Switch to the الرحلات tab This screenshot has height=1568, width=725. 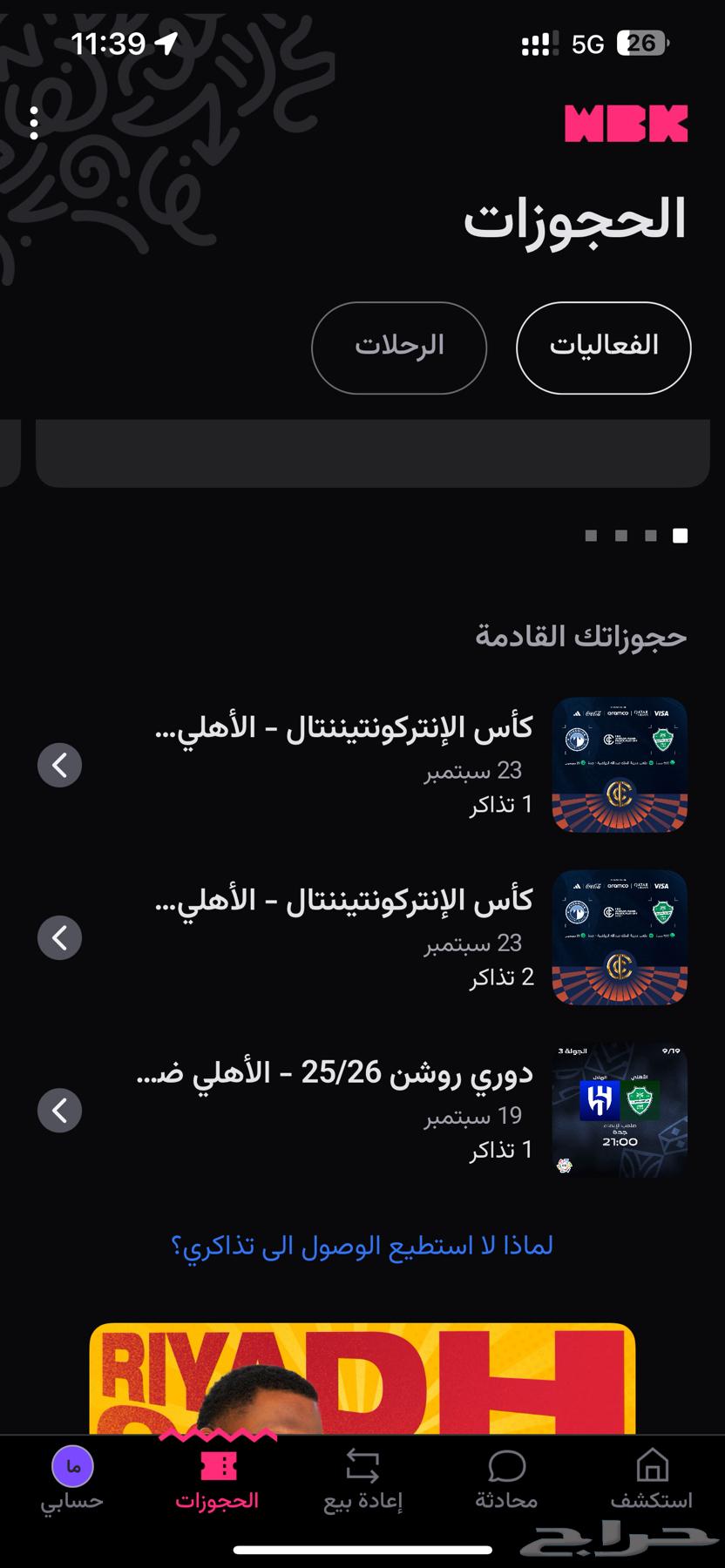click(399, 347)
